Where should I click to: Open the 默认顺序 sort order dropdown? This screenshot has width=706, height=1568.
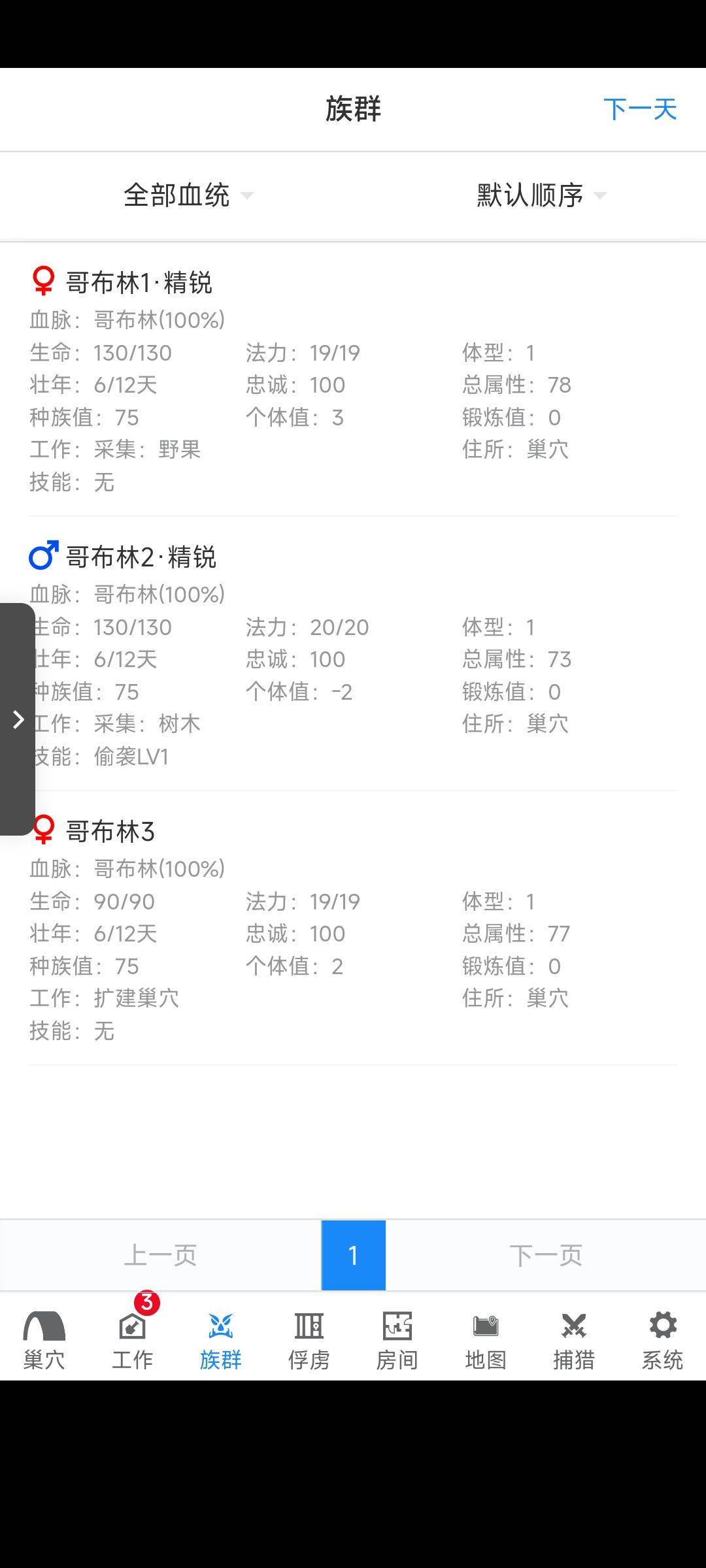click(x=541, y=195)
